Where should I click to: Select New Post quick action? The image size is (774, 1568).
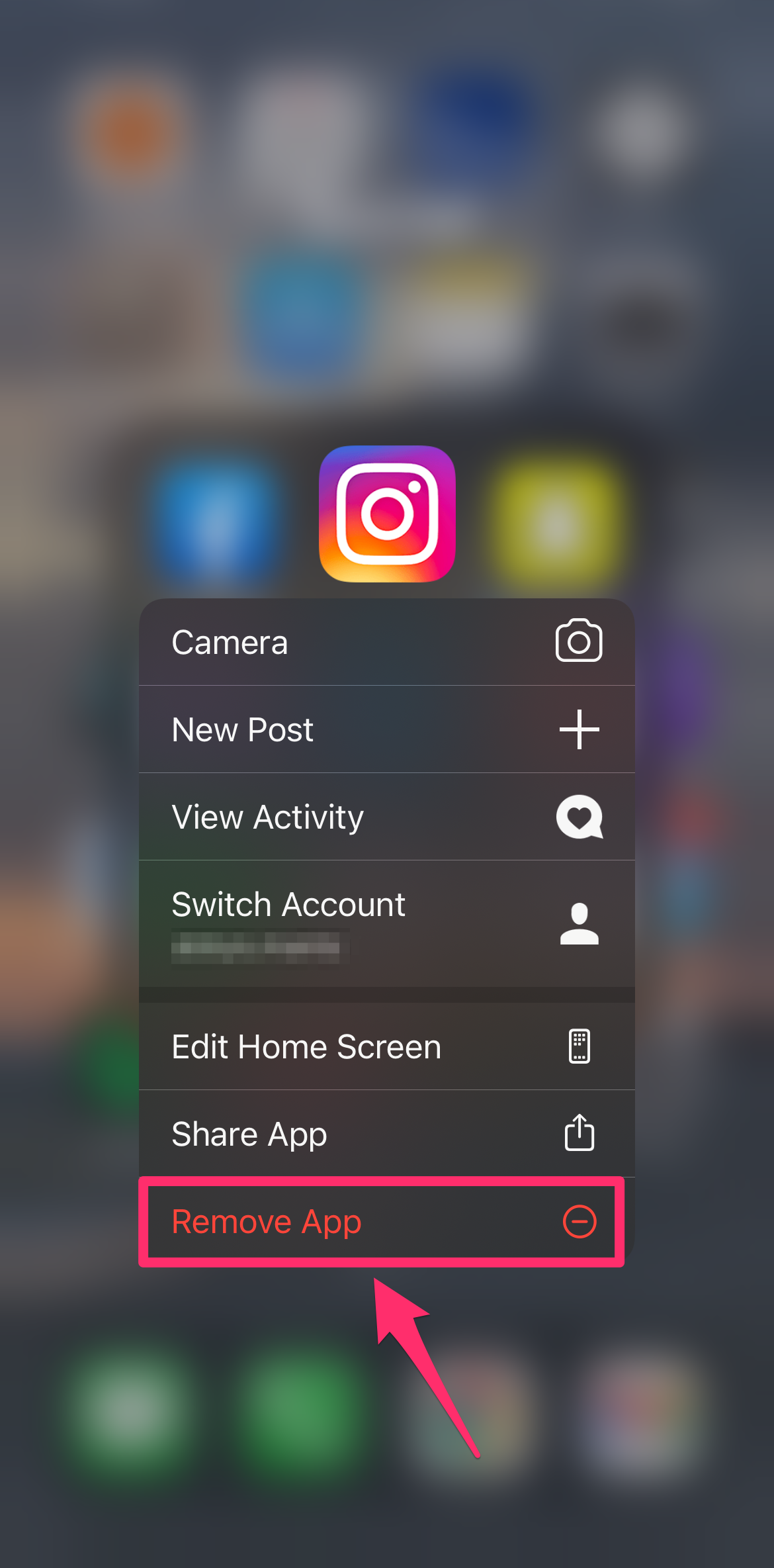[x=387, y=729]
